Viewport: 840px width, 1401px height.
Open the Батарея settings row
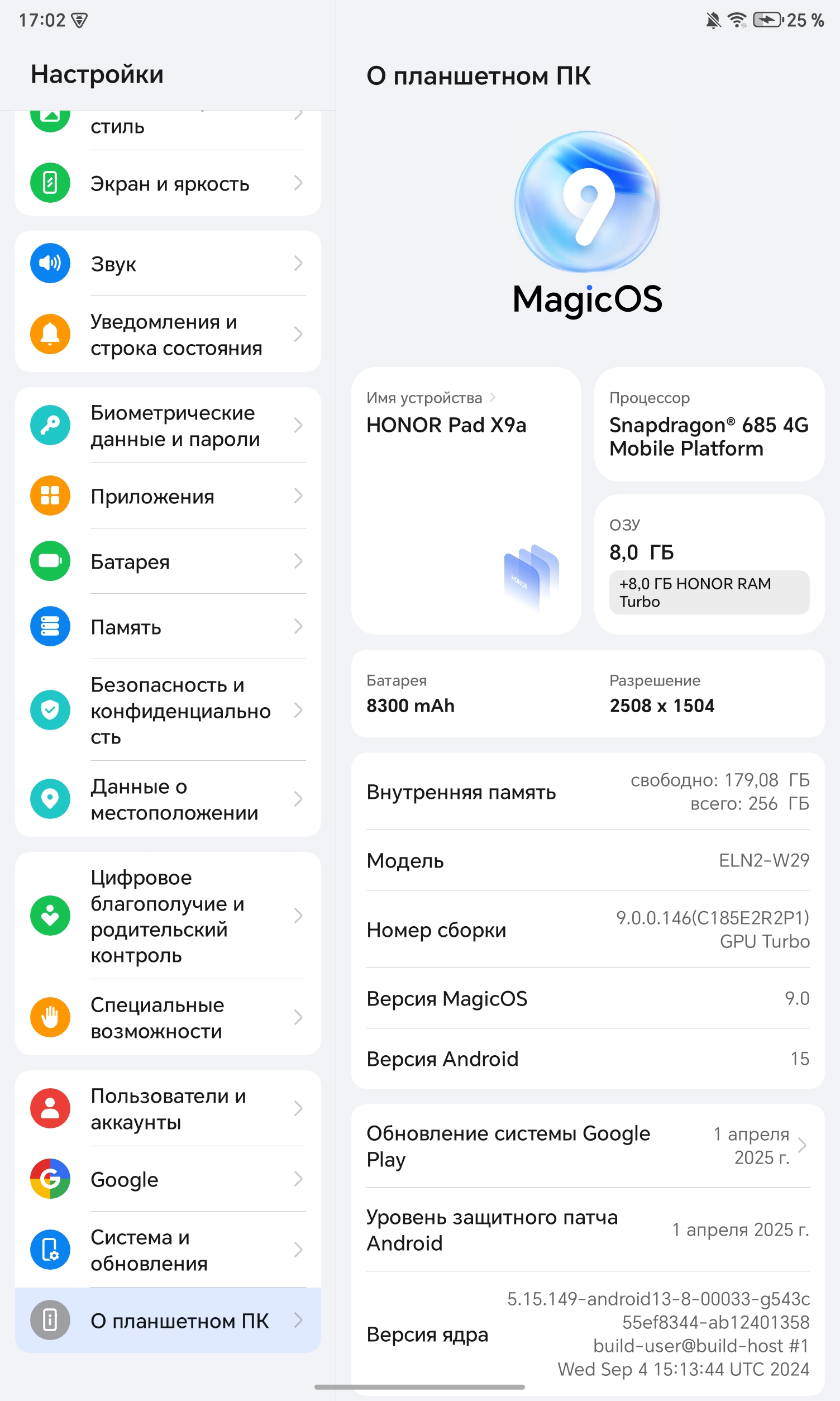tap(168, 561)
